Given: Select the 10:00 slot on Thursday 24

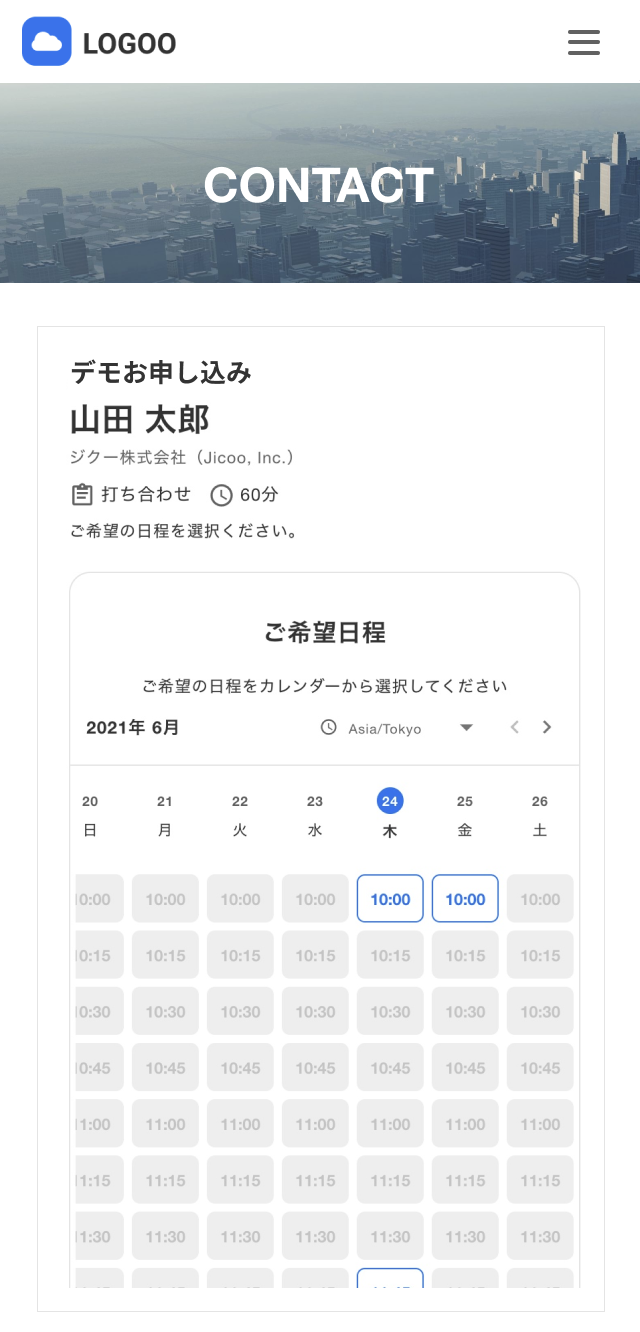Looking at the screenshot, I should coord(390,899).
